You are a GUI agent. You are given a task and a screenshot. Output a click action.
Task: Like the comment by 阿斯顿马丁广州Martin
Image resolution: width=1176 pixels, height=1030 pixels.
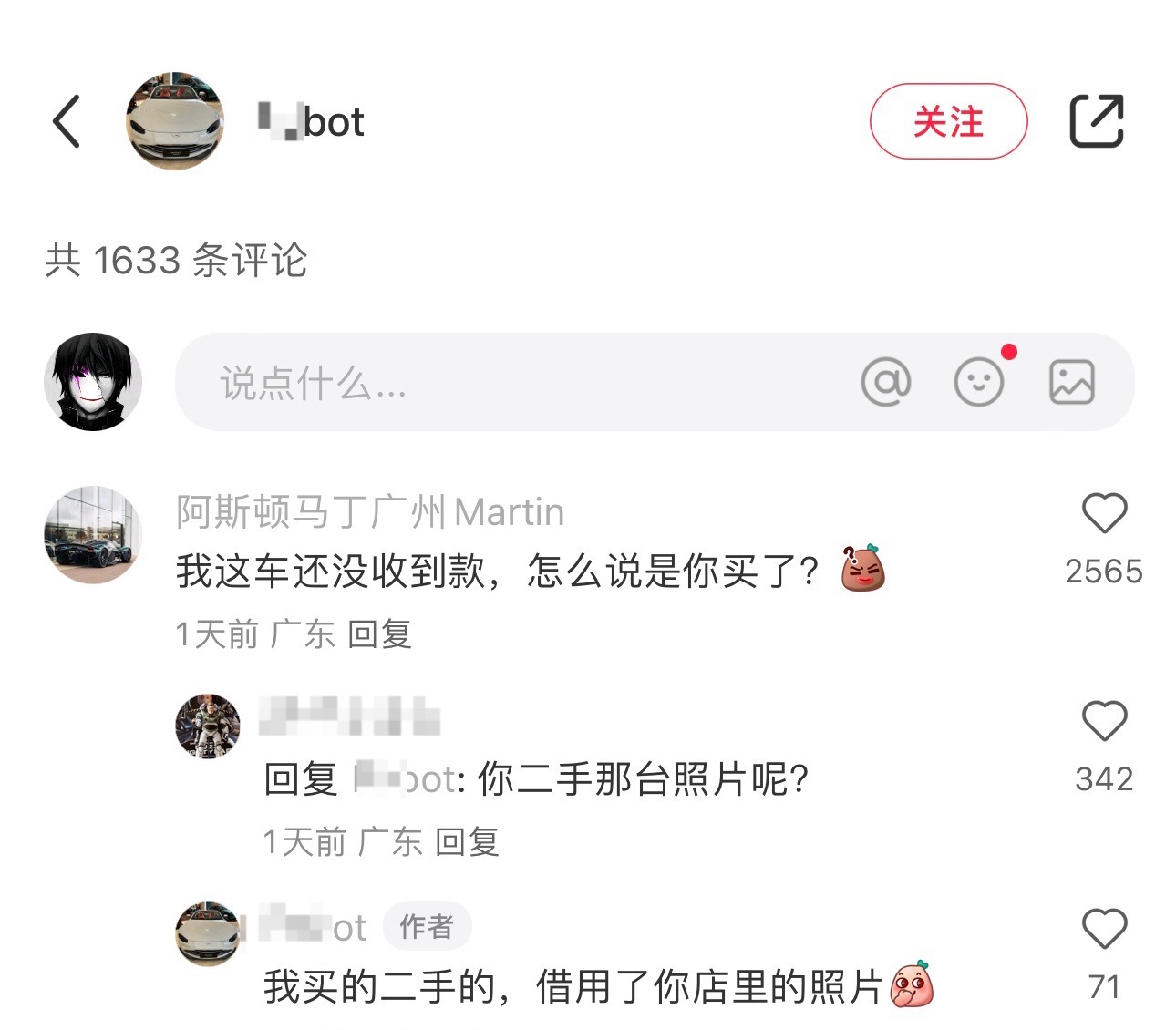(1104, 513)
